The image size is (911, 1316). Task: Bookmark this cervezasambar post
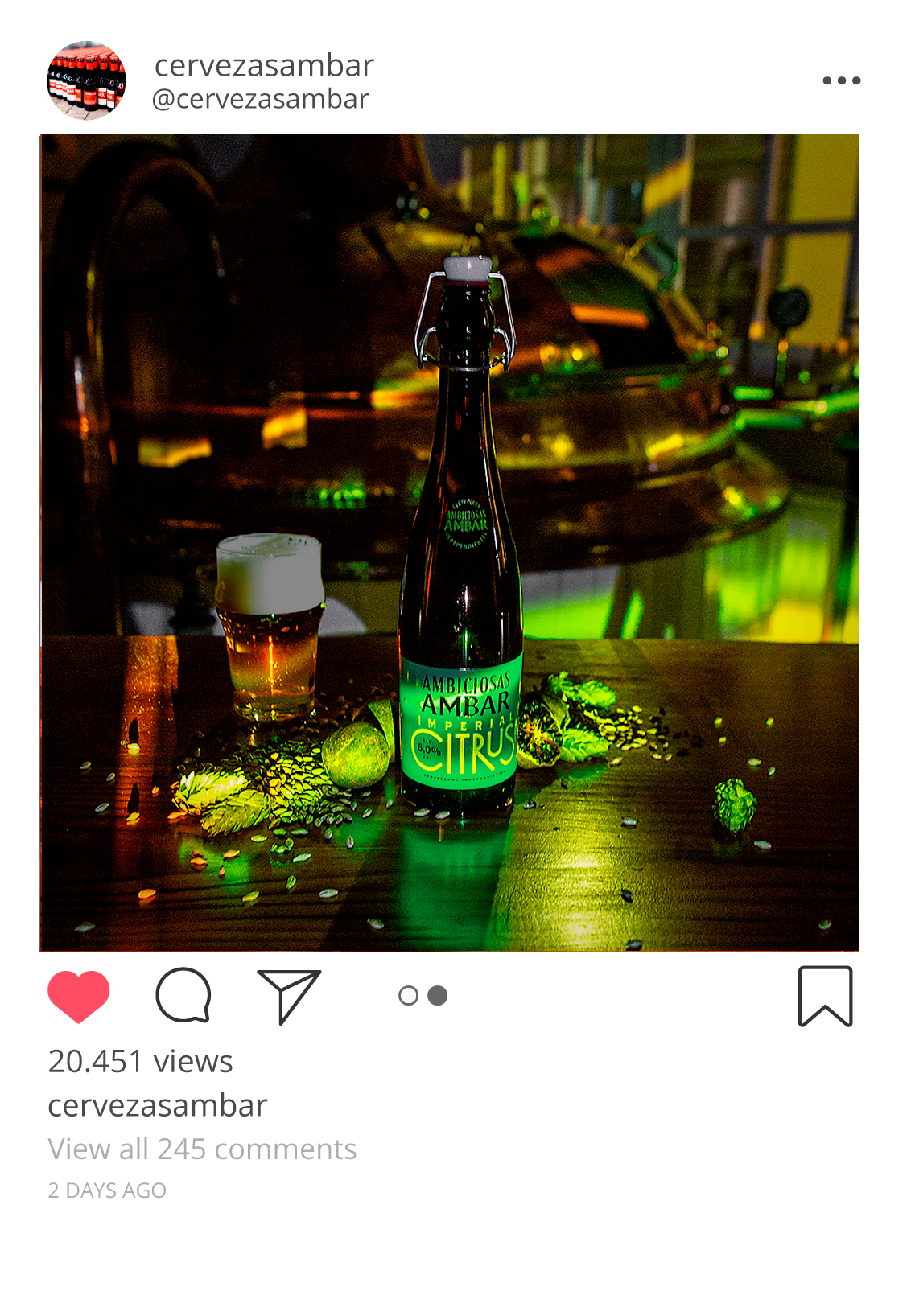825,996
